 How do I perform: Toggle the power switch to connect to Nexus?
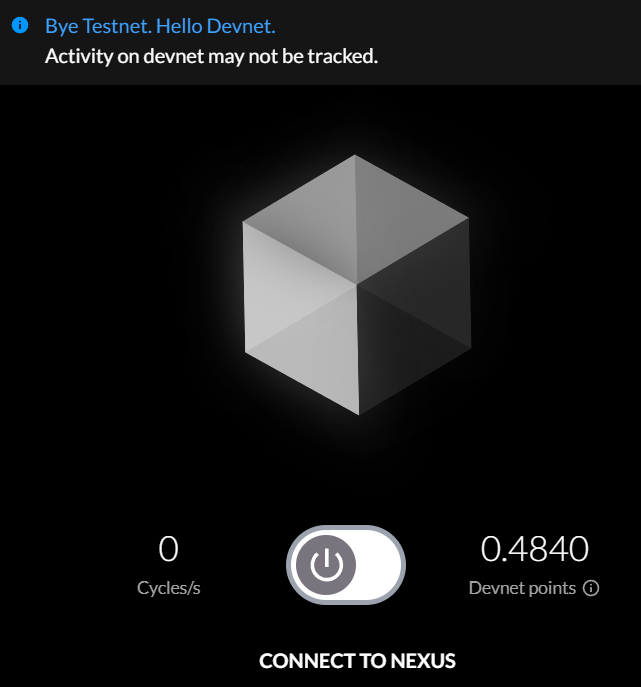coord(345,566)
